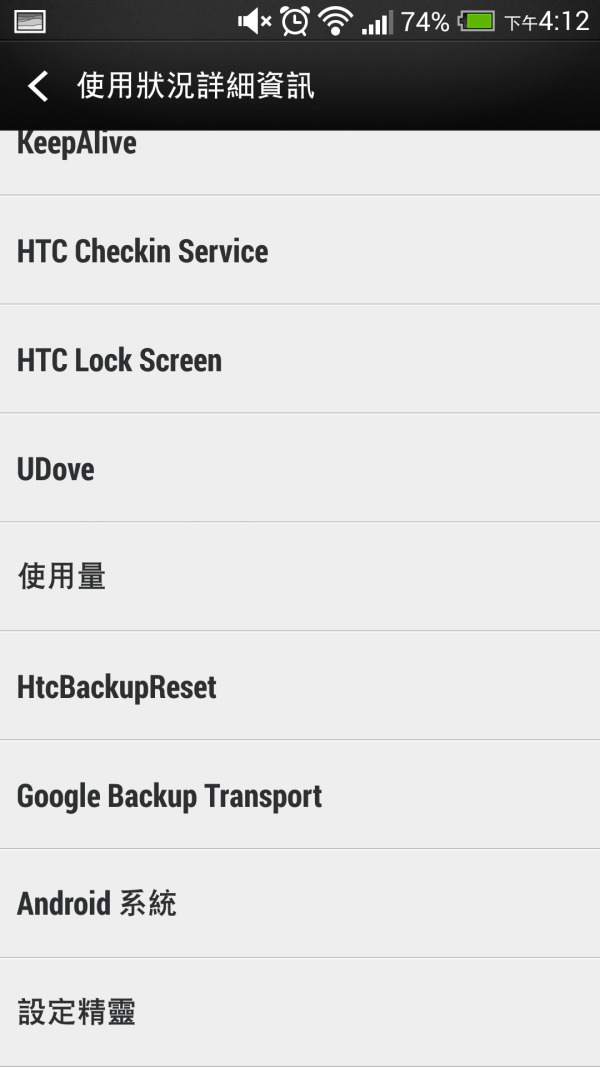Viewport: 600px width, 1067px height.
Task: Open the 設定精靈 row
Action: point(300,1012)
